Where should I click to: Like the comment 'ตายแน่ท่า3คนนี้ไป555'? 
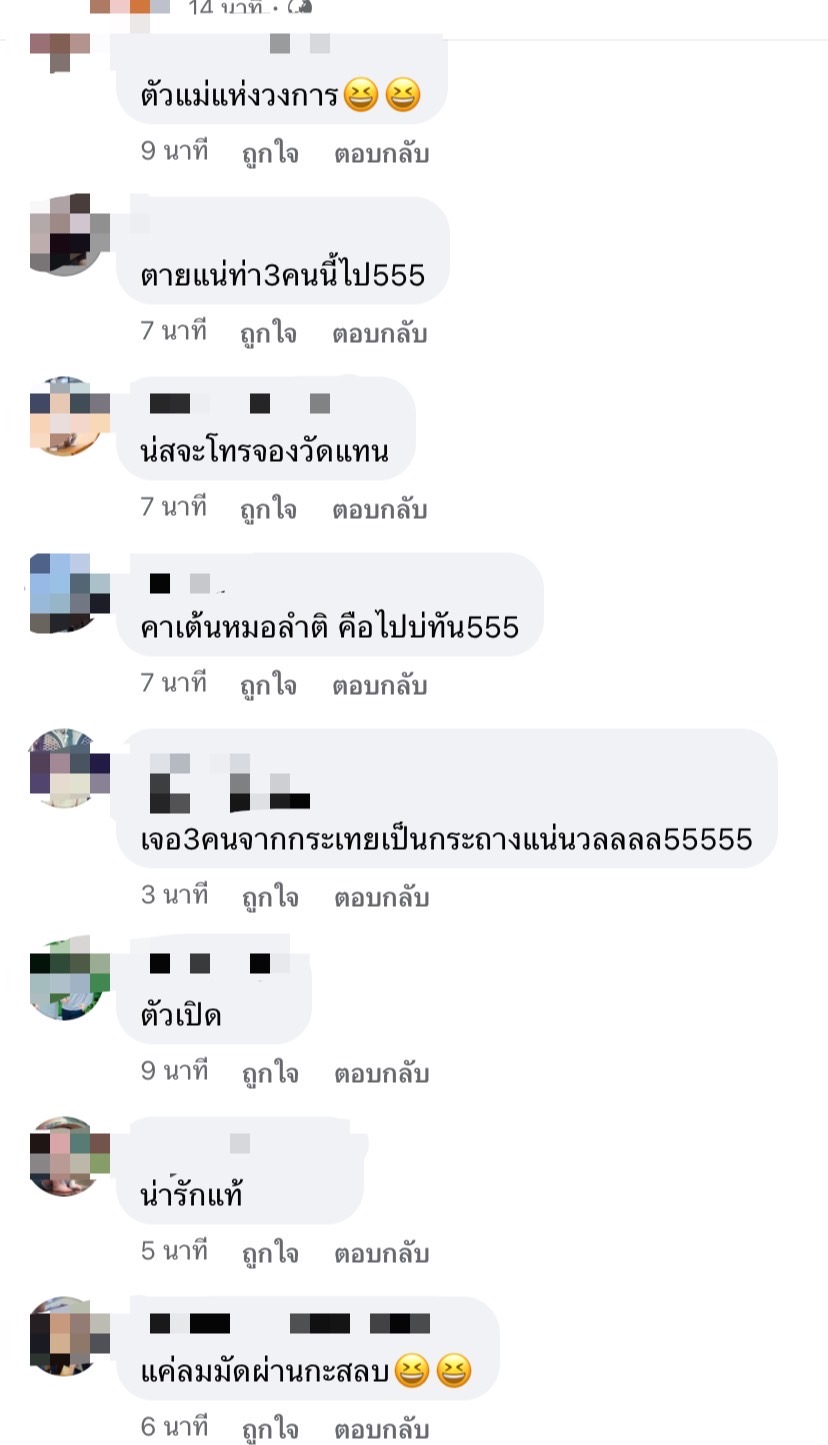pos(268,333)
